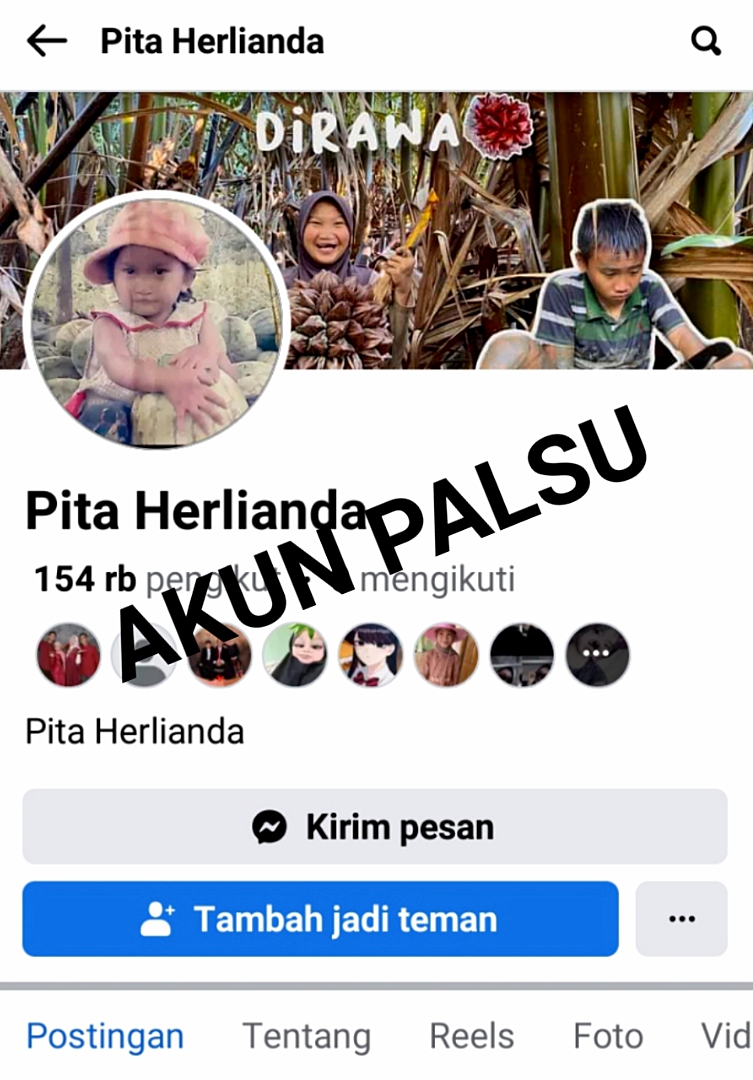Show the Foto tab
Screen dimensions: 753x1080
tap(607, 1036)
